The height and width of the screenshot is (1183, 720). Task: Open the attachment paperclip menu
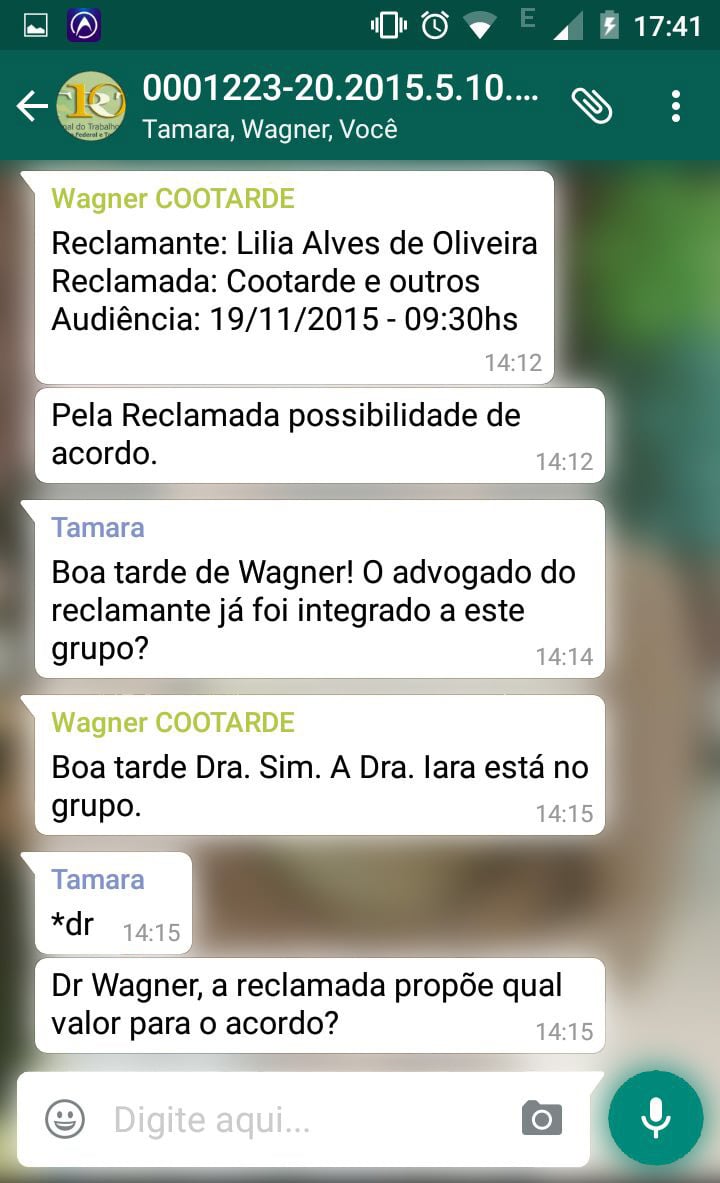point(592,105)
